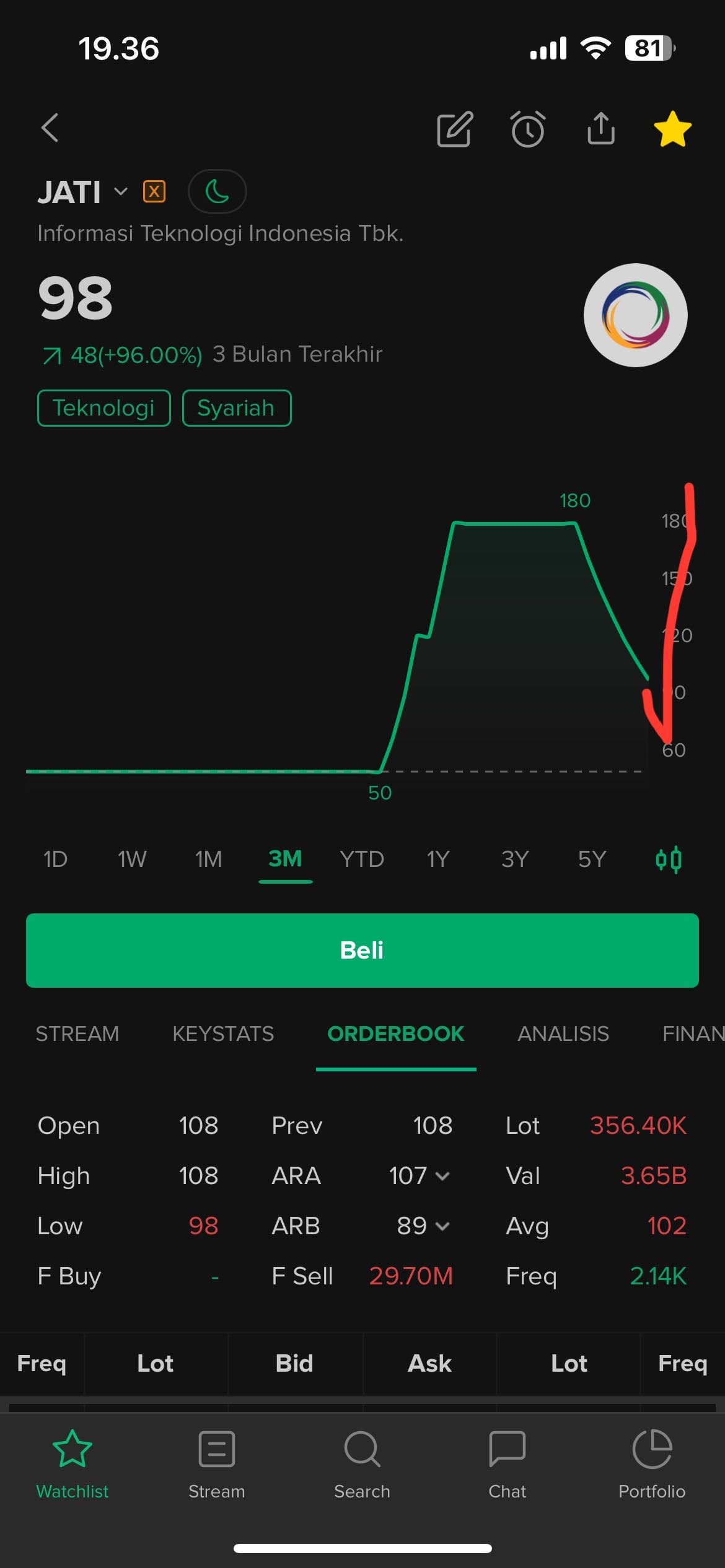This screenshot has height=1568, width=725.
Task: Switch to the candlestick chart view
Action: [x=668, y=860]
